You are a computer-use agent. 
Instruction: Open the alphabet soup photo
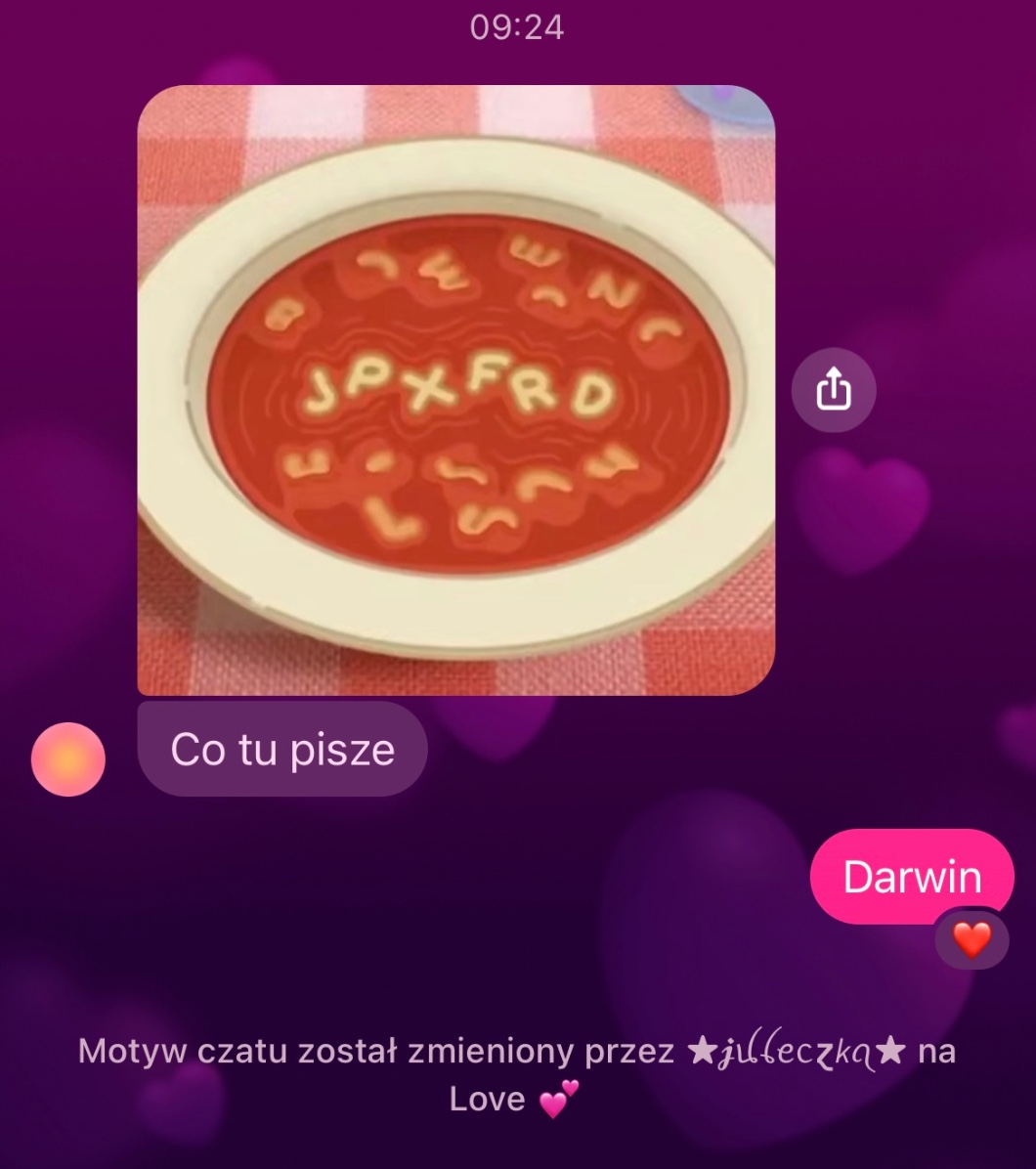pyautogui.click(x=455, y=391)
